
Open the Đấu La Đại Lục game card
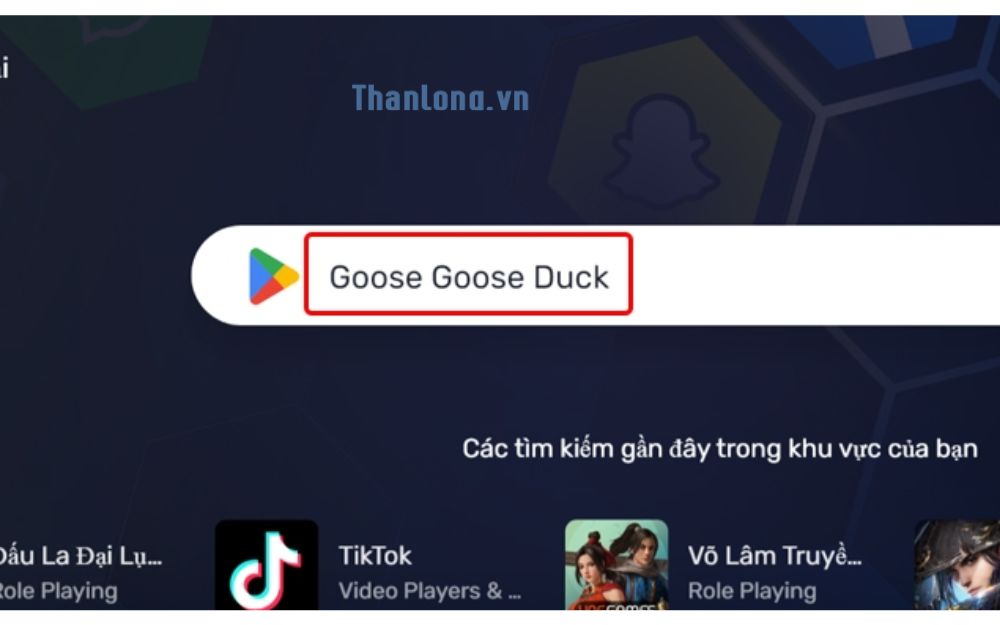80,570
